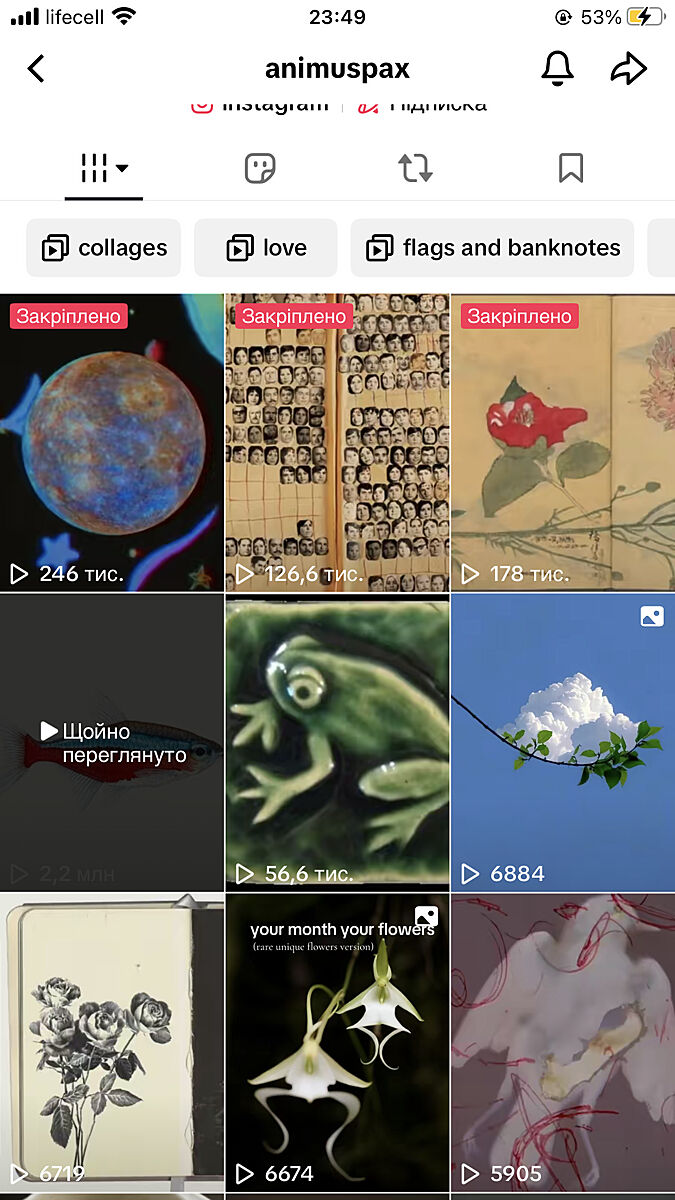This screenshot has height=1200, width=675.
Task: Open the Instagram link
Action: [x=262, y=104]
